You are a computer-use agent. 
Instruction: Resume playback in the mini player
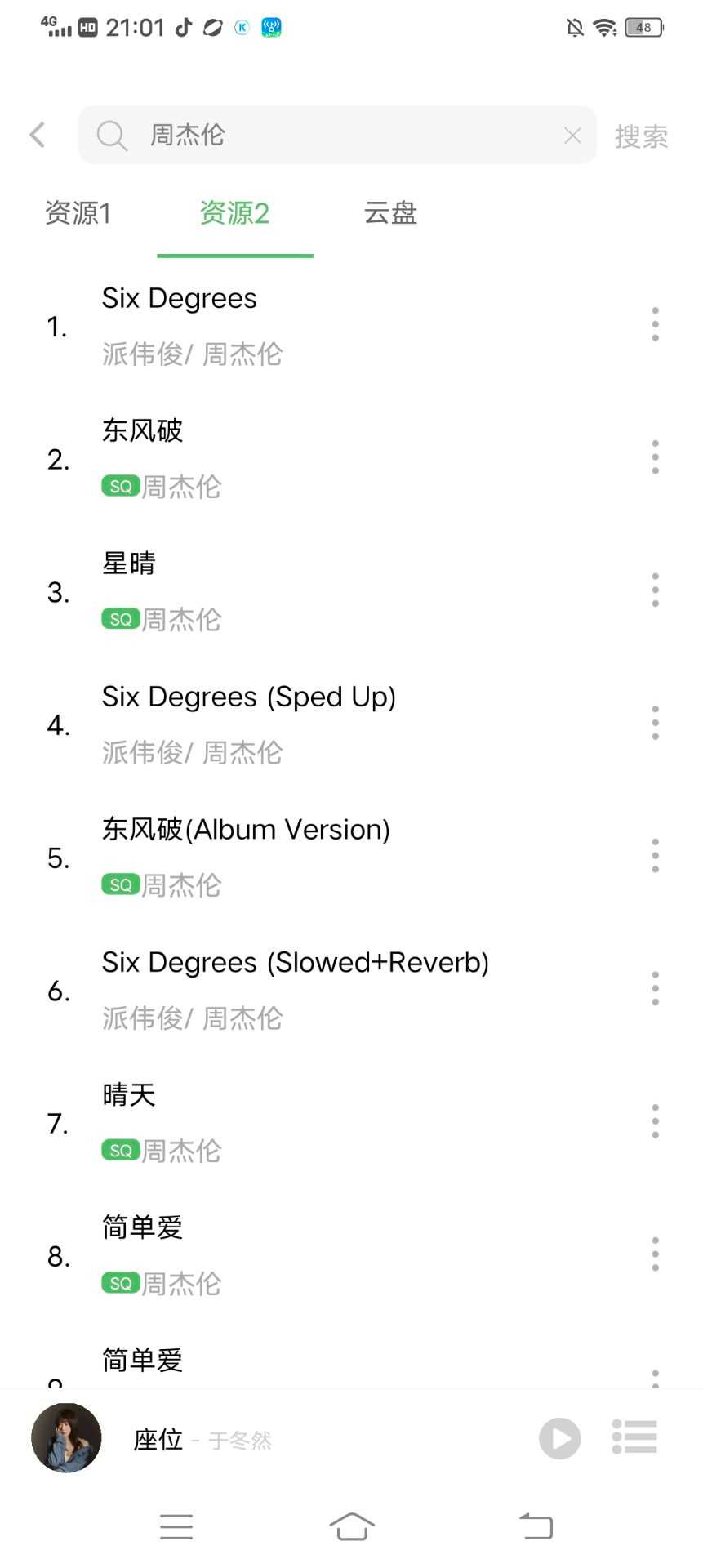[559, 1438]
